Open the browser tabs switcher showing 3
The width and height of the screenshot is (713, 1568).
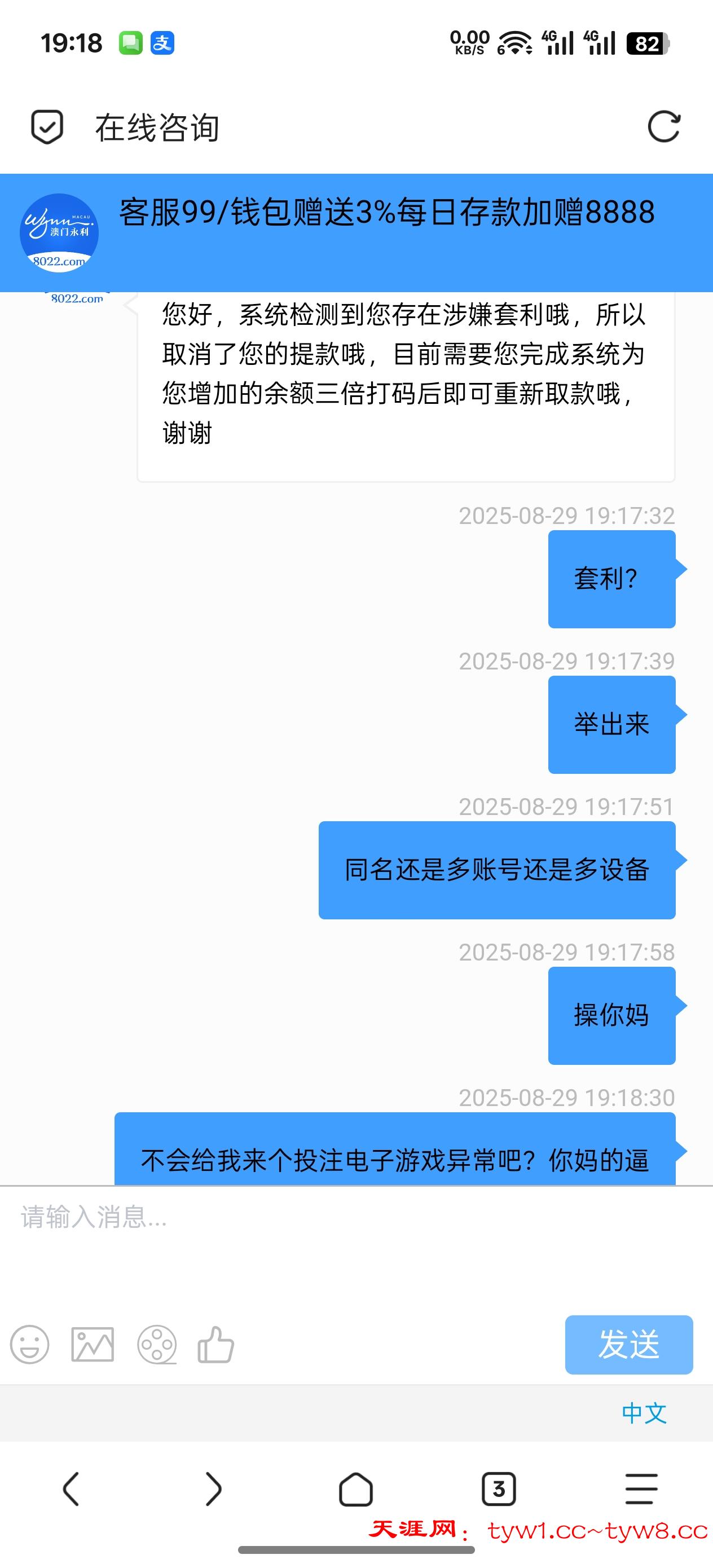(x=499, y=1490)
